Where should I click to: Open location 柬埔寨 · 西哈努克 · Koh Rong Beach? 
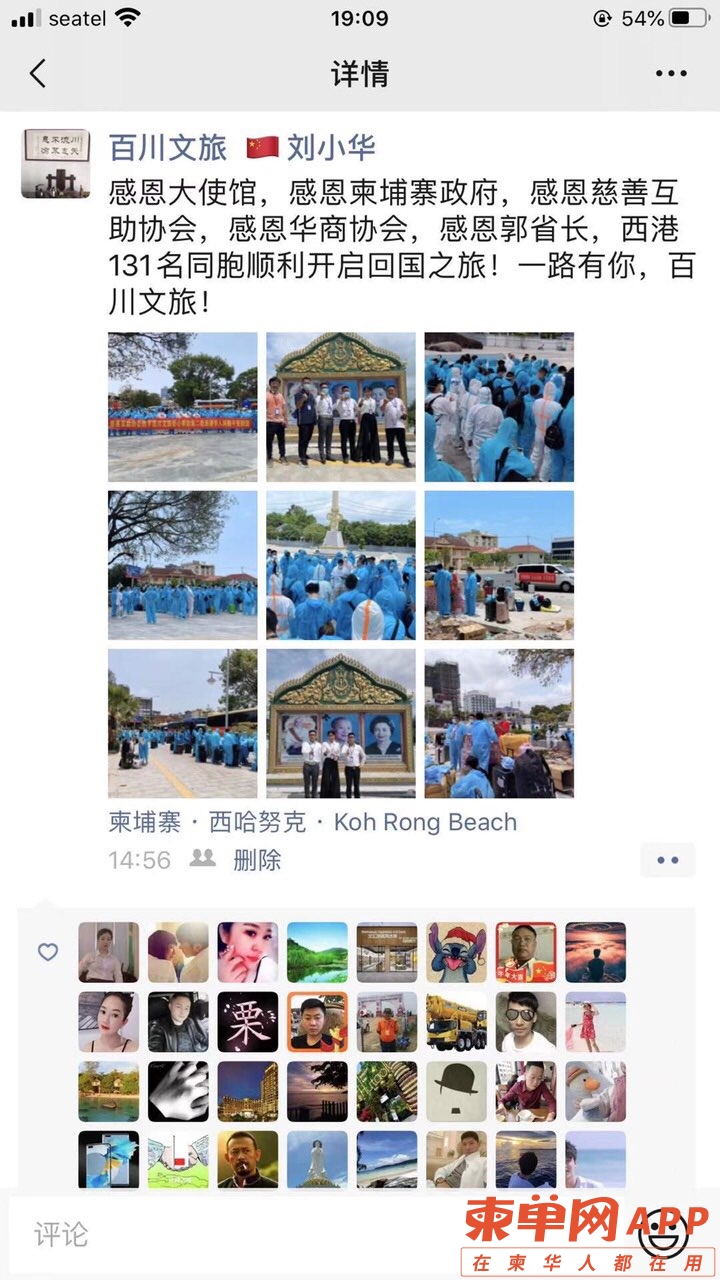point(313,822)
